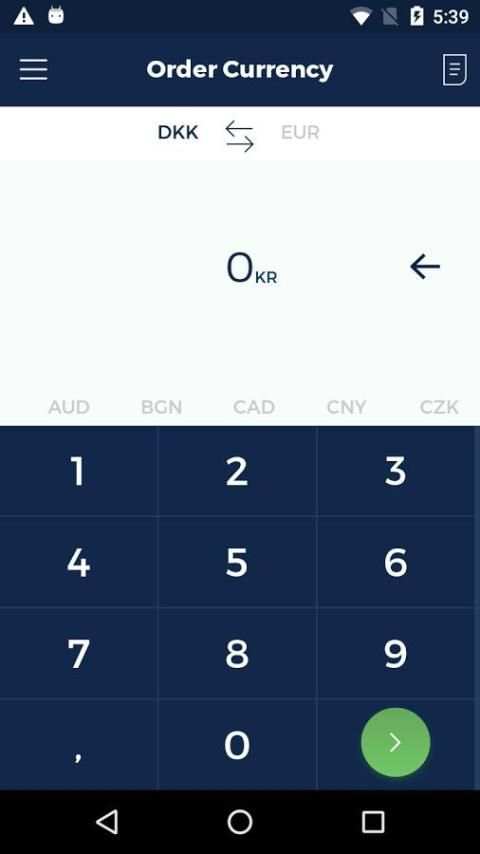Choose AUD from the currency strip
480x854 pixels.
(x=69, y=407)
